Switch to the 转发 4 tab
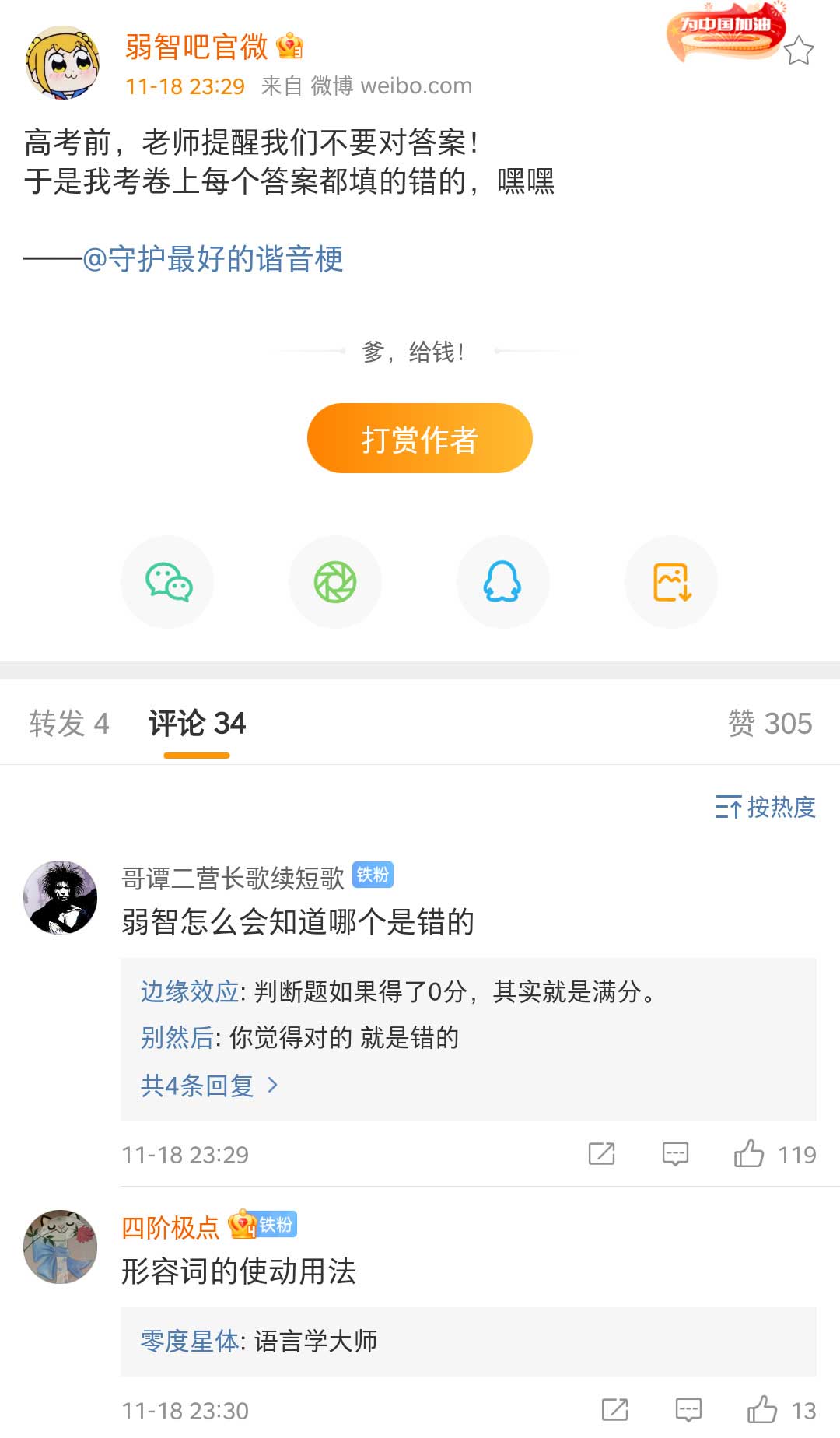This screenshot has width=840, height=1438. tap(68, 724)
